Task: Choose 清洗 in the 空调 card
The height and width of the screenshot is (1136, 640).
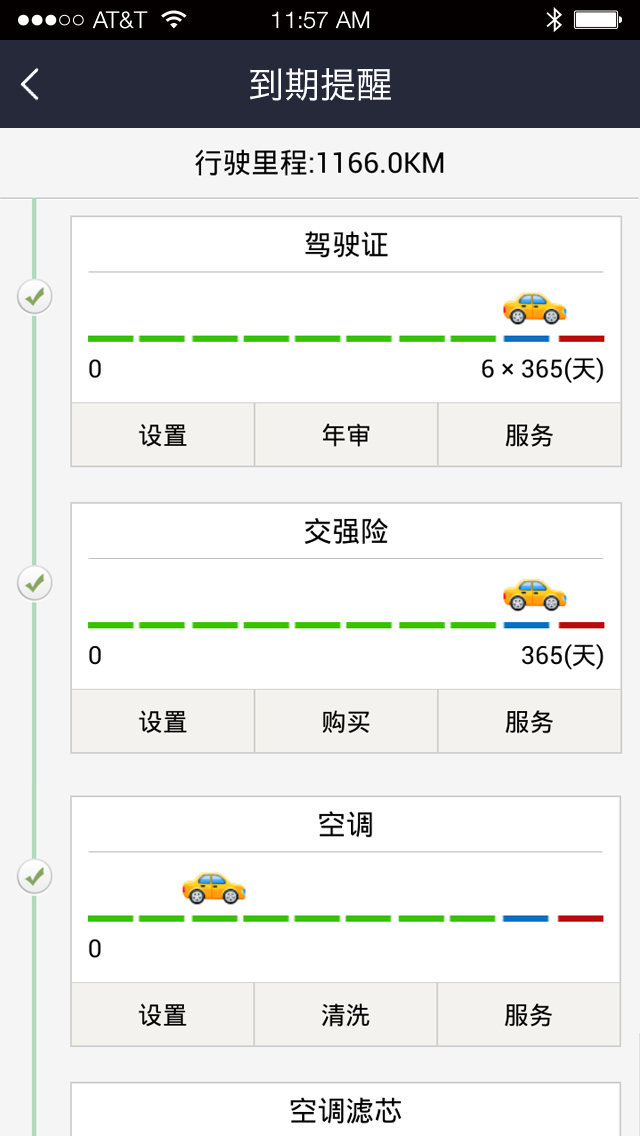Action: (x=346, y=1015)
